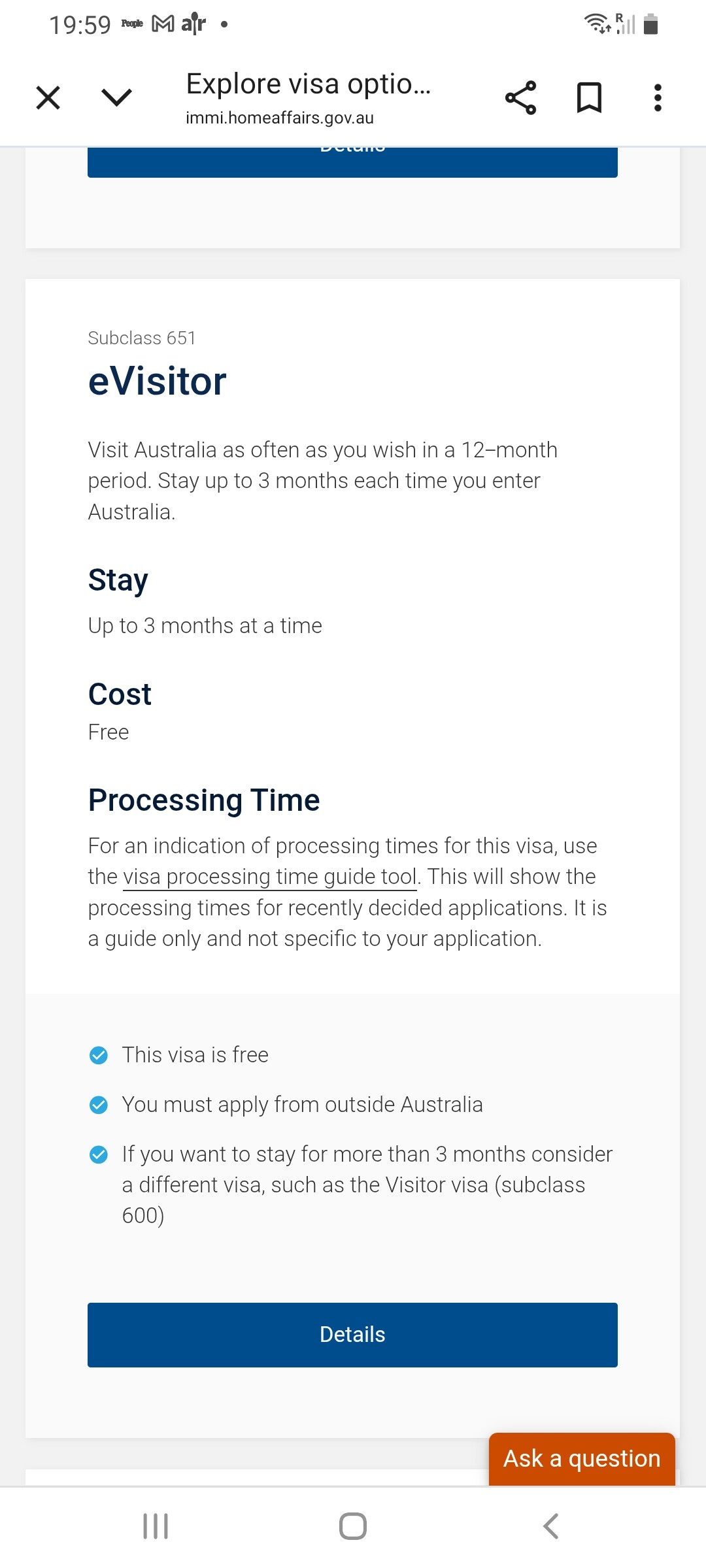706x1568 pixels.
Task: Tap the partially hidden Details button at top
Action: (352, 161)
